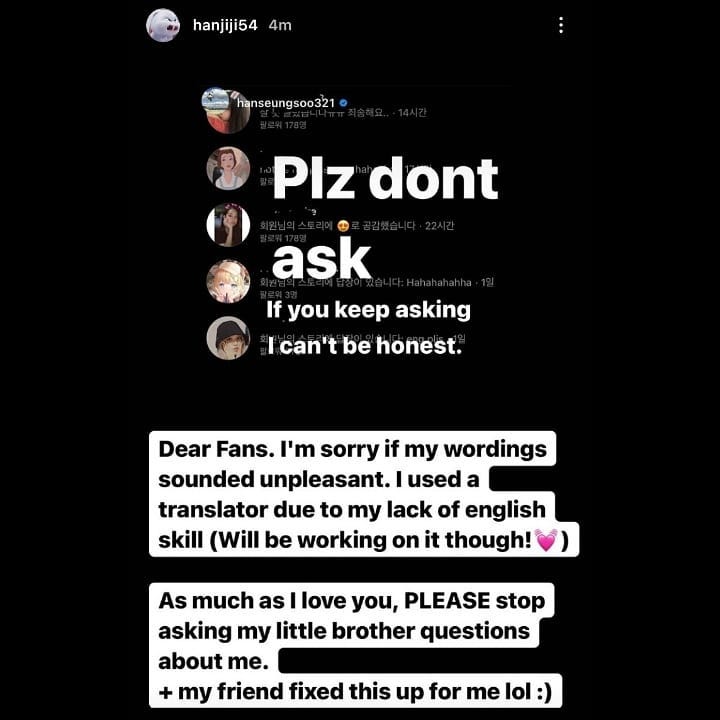Open hanjiji54's profile picture

coord(163,25)
